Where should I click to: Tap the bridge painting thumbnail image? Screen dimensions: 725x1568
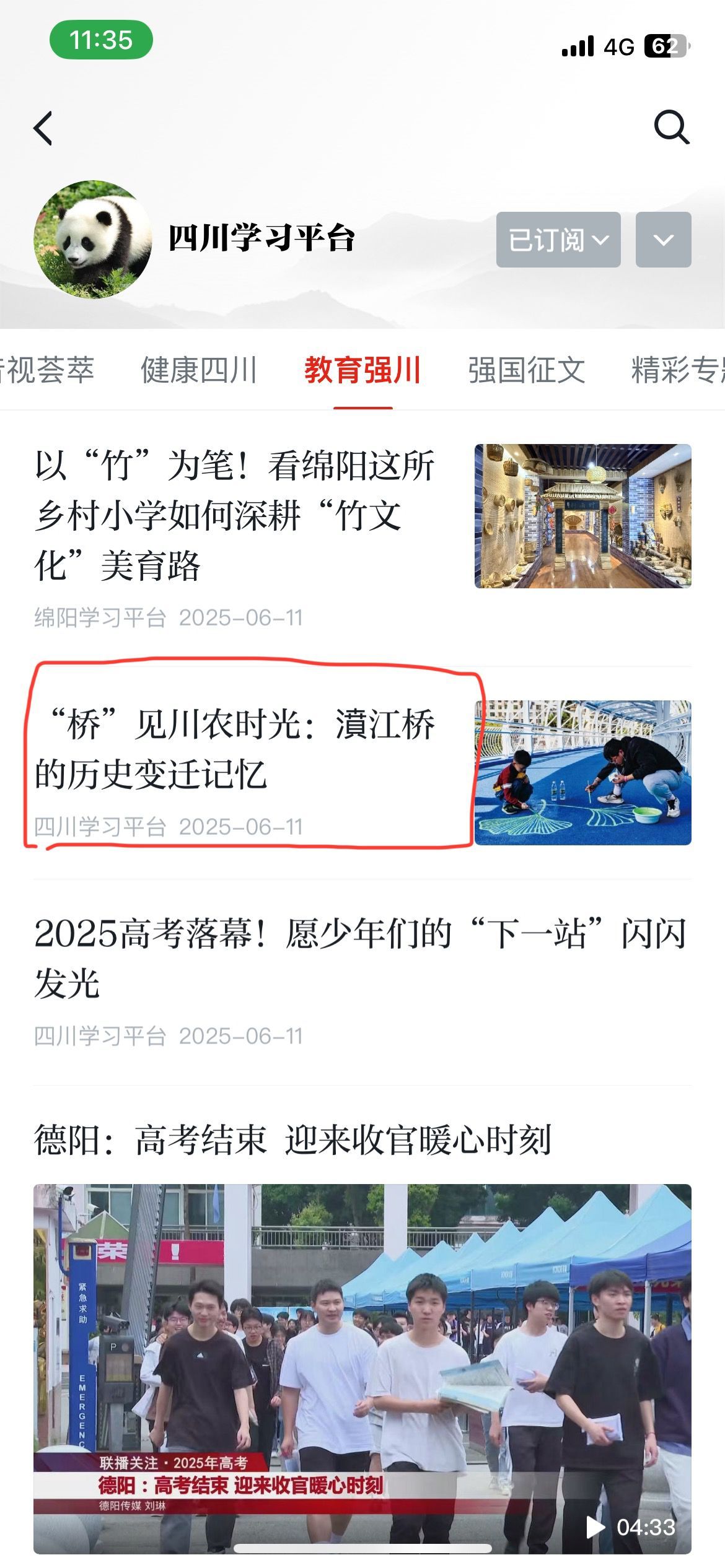click(x=582, y=772)
